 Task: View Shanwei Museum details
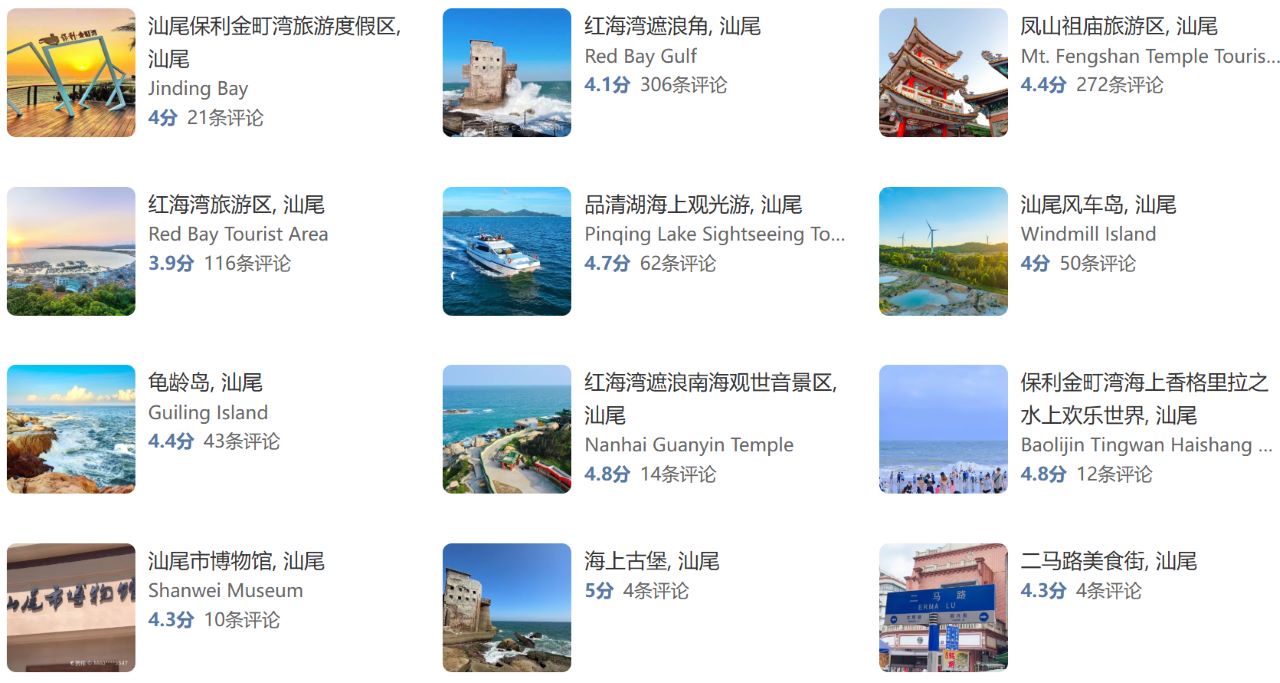tap(236, 562)
